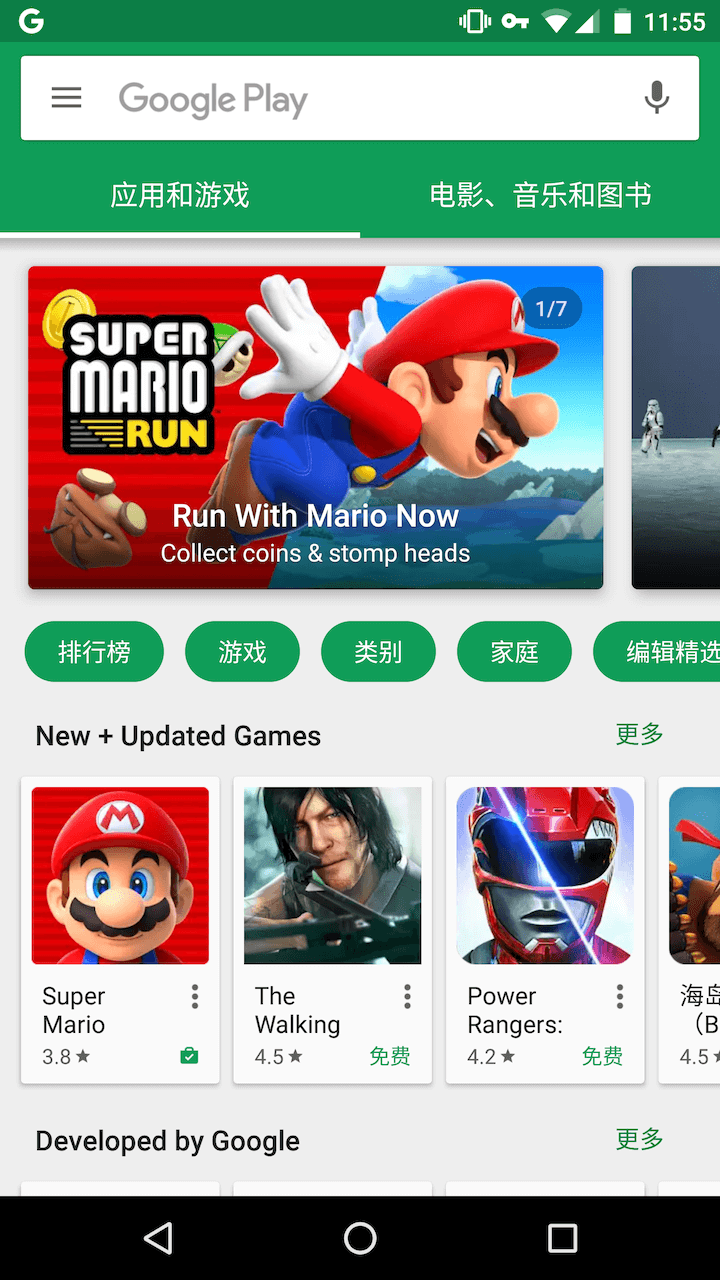The height and width of the screenshot is (1280, 720).
Task: Select the 应用和游戏 tab
Action: [180, 195]
